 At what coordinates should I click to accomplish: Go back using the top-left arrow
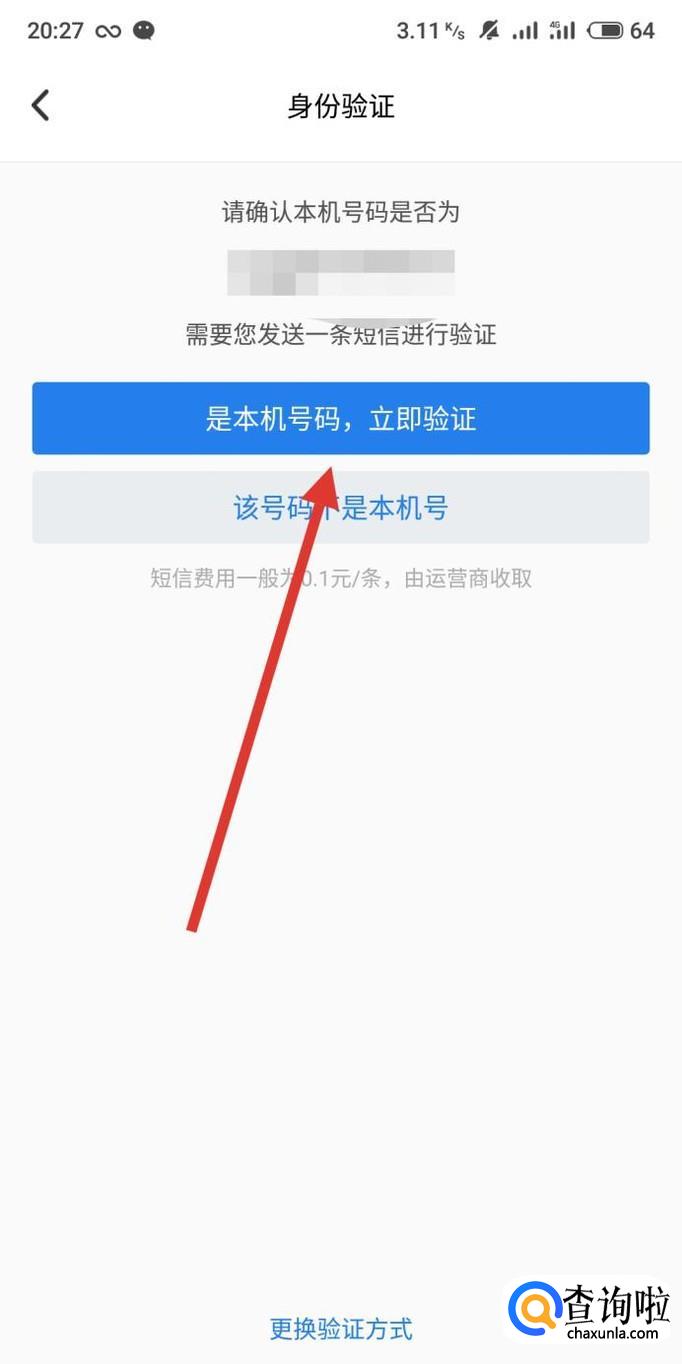pos(40,105)
